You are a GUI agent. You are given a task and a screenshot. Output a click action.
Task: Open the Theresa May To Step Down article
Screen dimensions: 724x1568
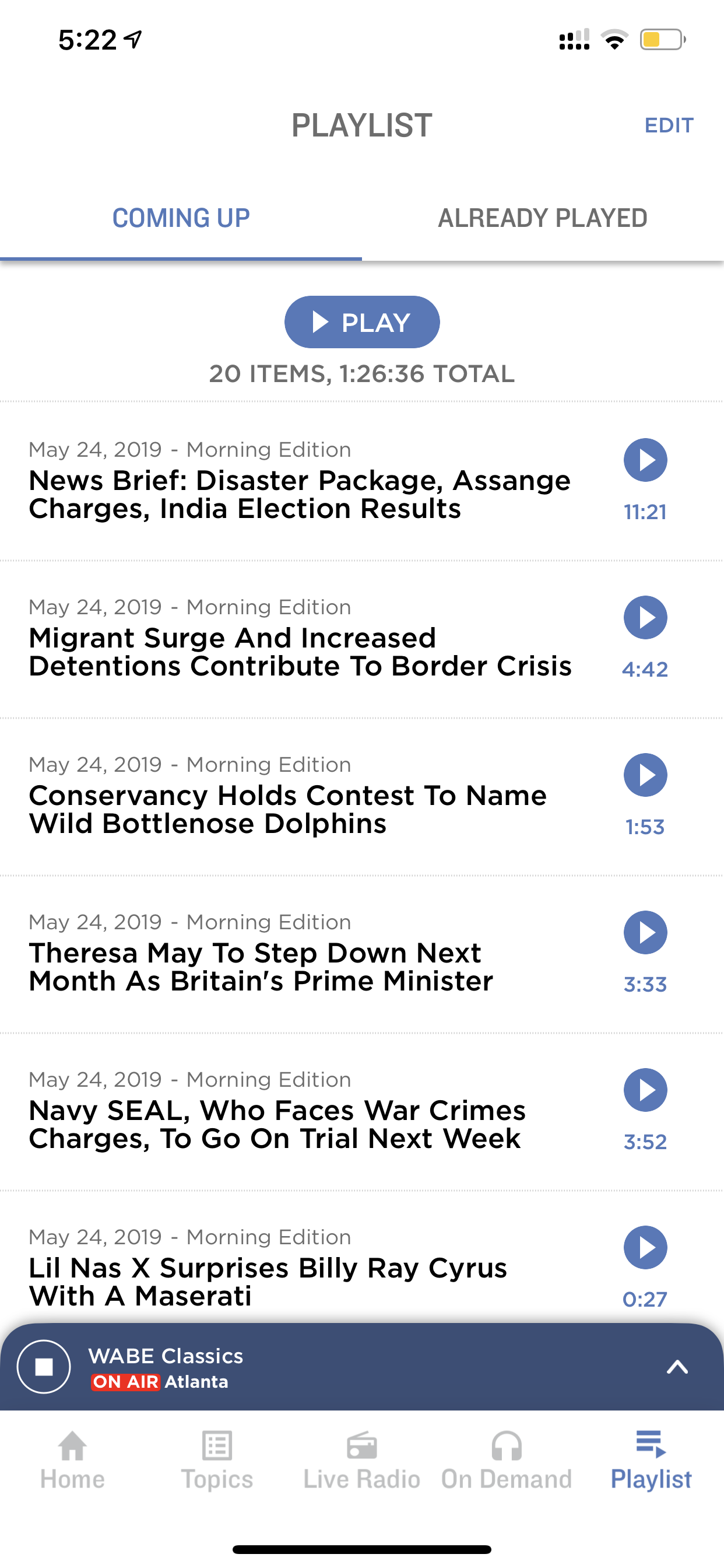[x=261, y=967]
